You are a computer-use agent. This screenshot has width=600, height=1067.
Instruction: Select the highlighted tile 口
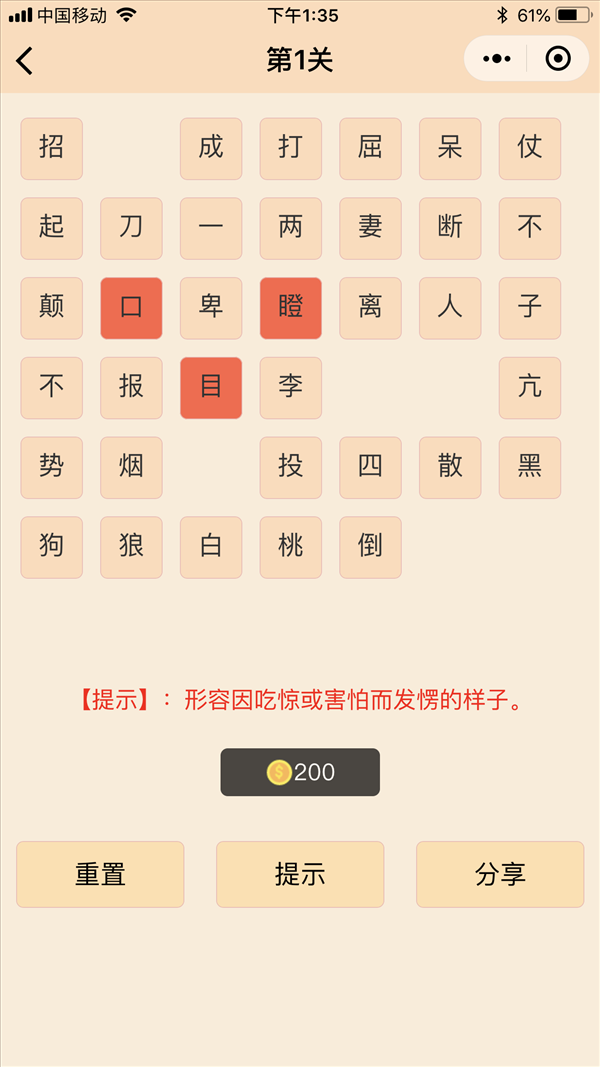[x=131, y=307]
